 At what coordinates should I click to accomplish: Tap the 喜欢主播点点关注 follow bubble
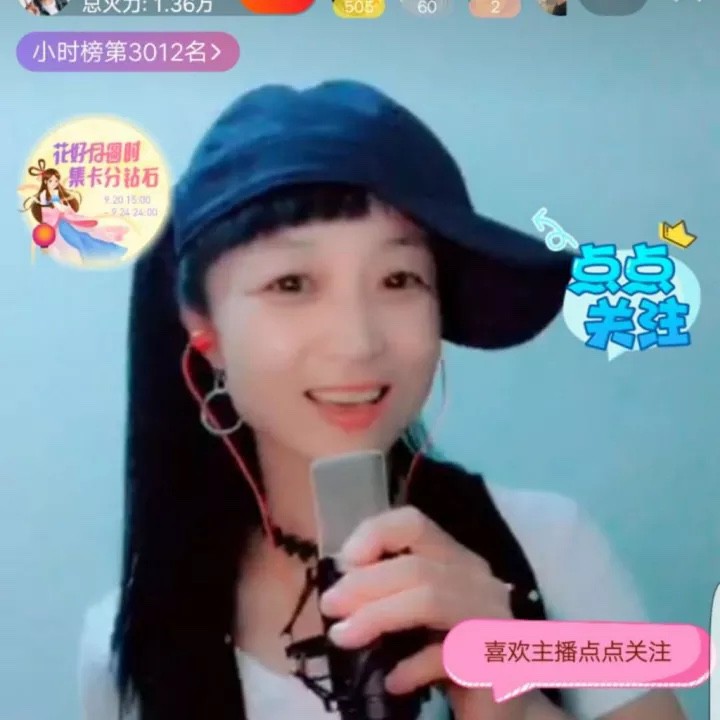pos(576,653)
